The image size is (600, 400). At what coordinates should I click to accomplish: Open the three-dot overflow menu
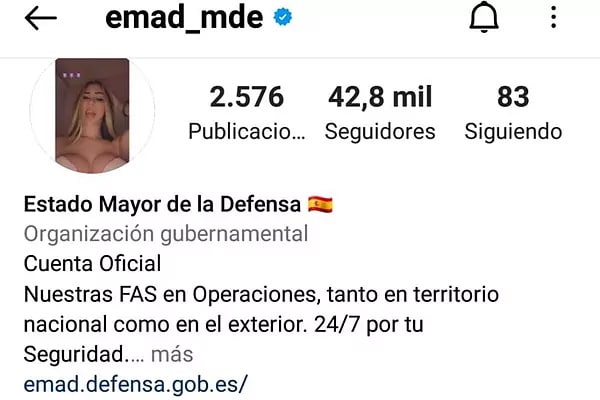(x=554, y=17)
